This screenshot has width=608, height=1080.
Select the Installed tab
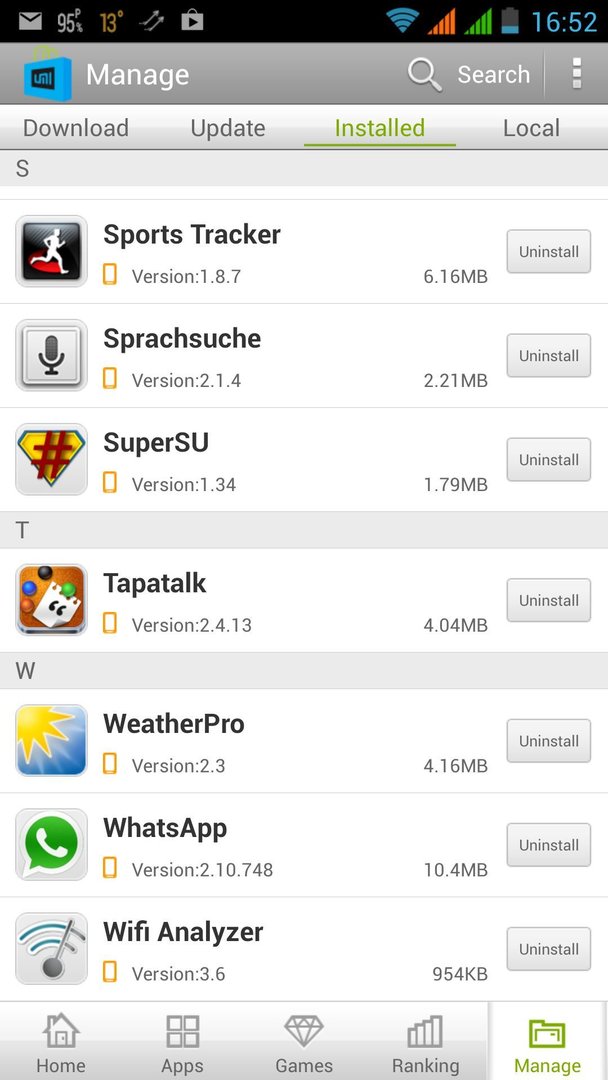click(379, 128)
